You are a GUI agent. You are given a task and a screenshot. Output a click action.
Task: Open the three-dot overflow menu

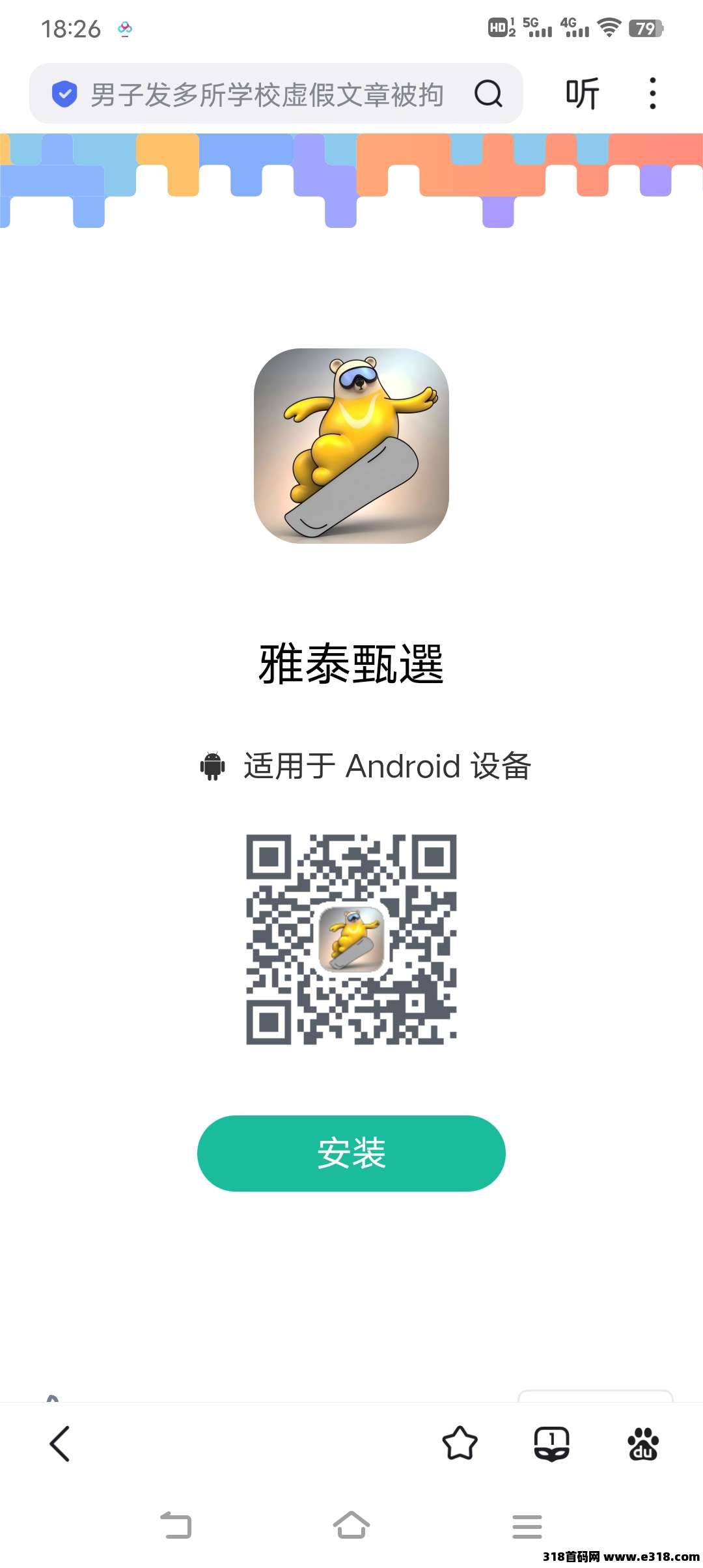click(652, 94)
